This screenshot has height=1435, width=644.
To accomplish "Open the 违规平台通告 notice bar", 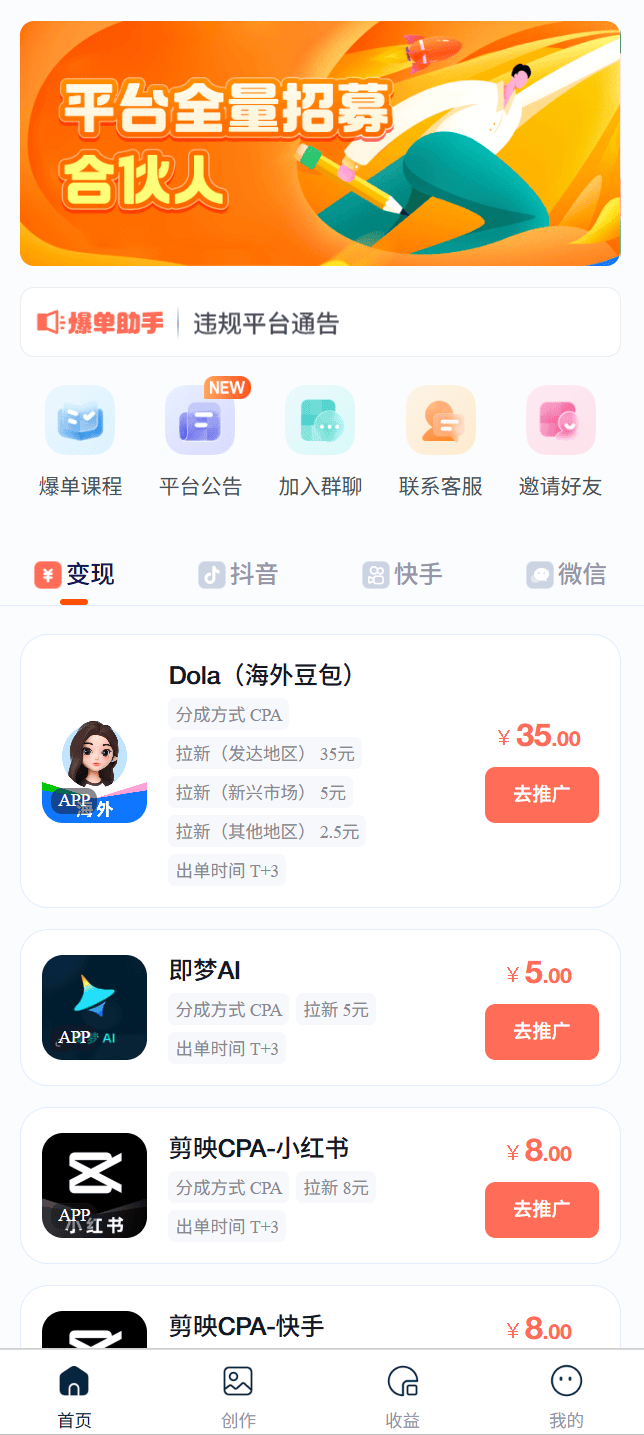I will [320, 323].
